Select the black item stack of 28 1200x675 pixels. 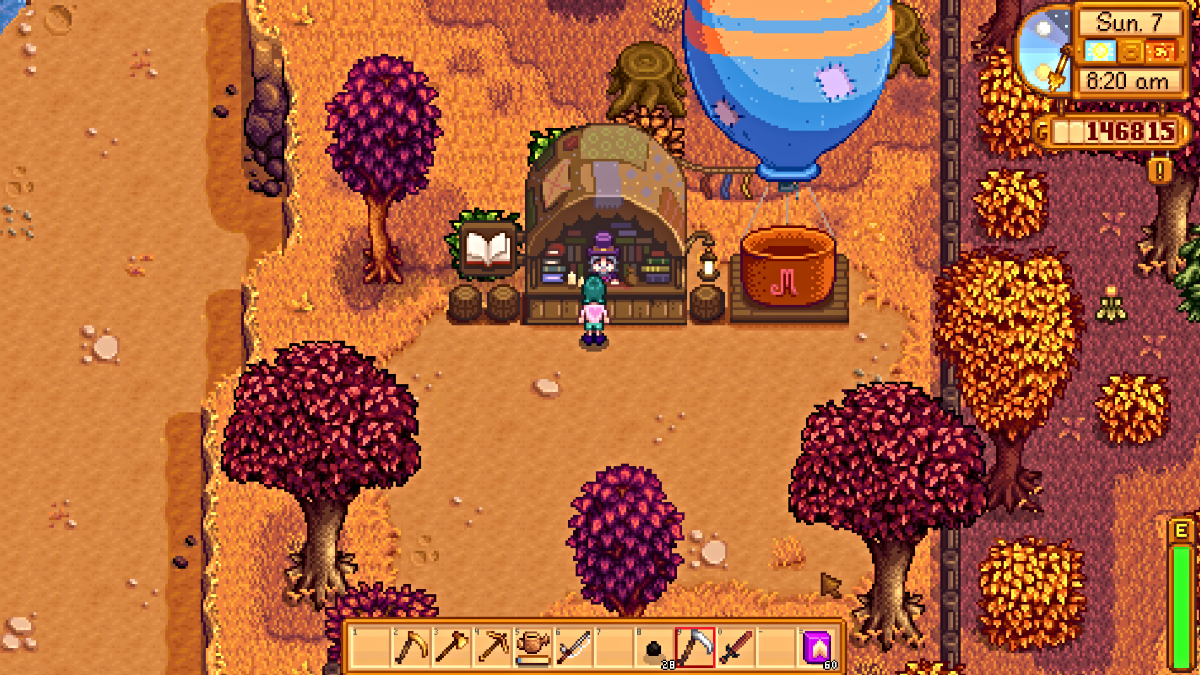coord(653,648)
